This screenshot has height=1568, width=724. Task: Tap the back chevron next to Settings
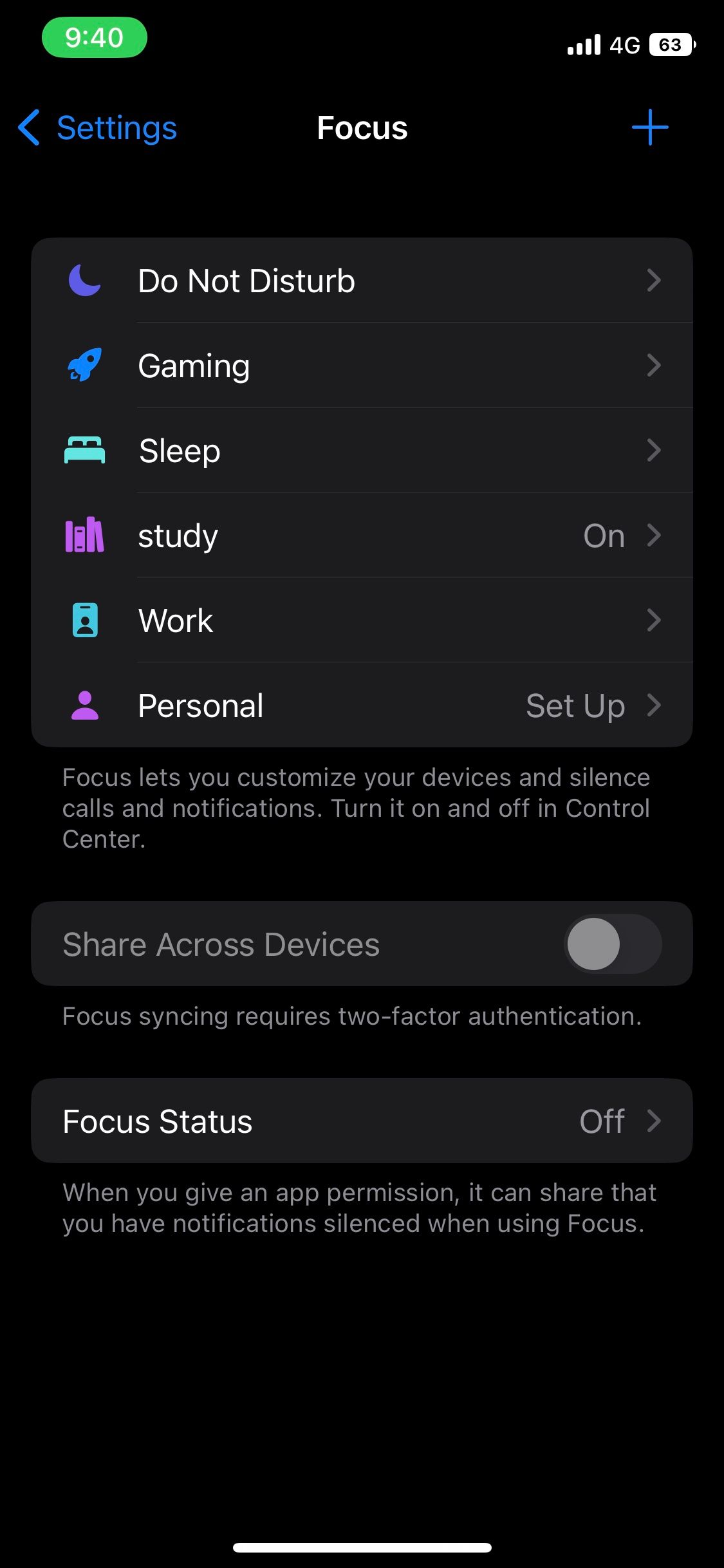29,127
